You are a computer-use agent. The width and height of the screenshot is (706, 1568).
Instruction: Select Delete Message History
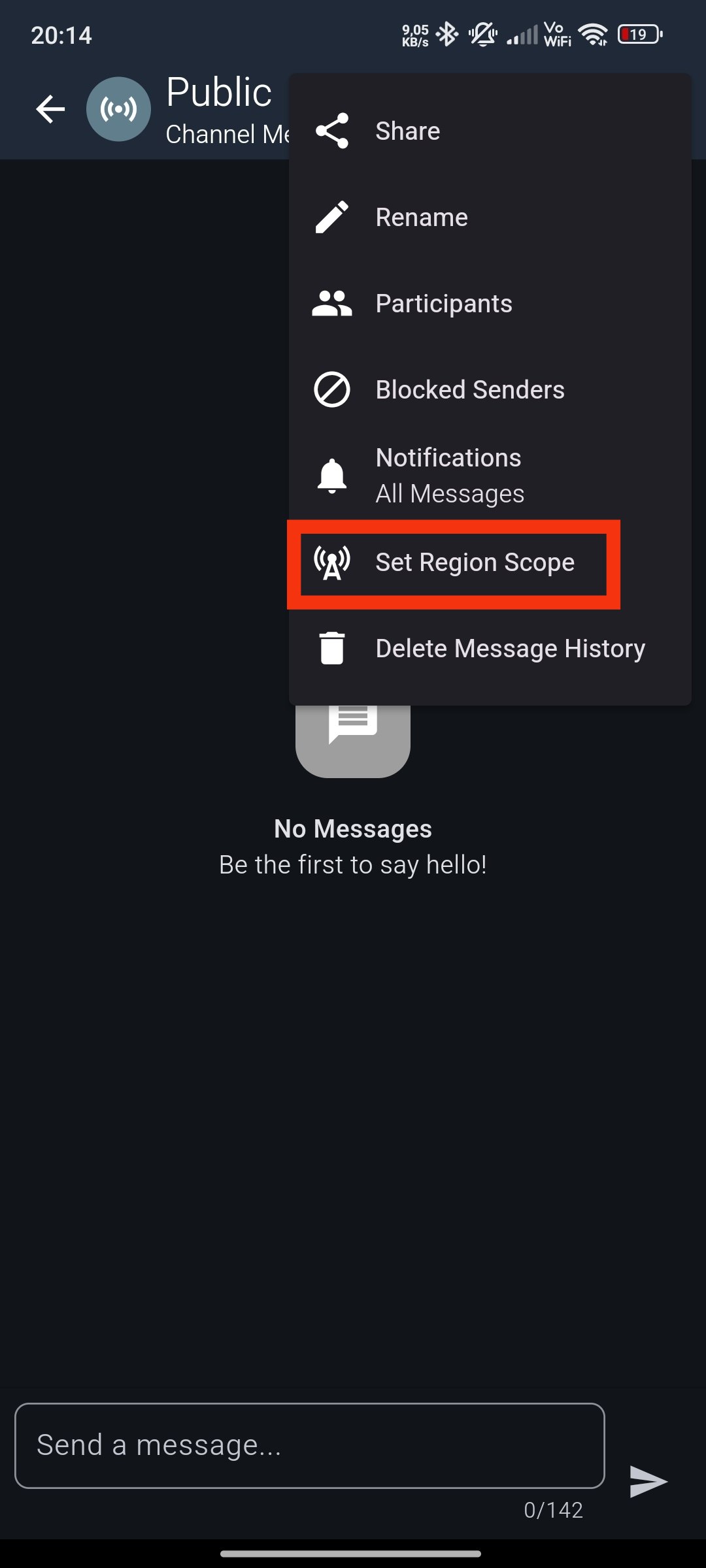pyautogui.click(x=509, y=649)
